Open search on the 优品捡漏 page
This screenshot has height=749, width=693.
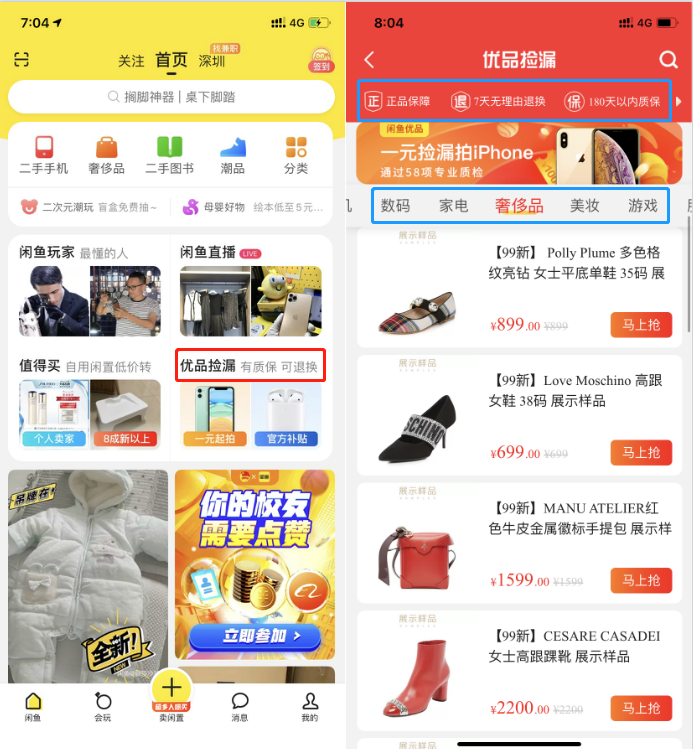pos(668,60)
